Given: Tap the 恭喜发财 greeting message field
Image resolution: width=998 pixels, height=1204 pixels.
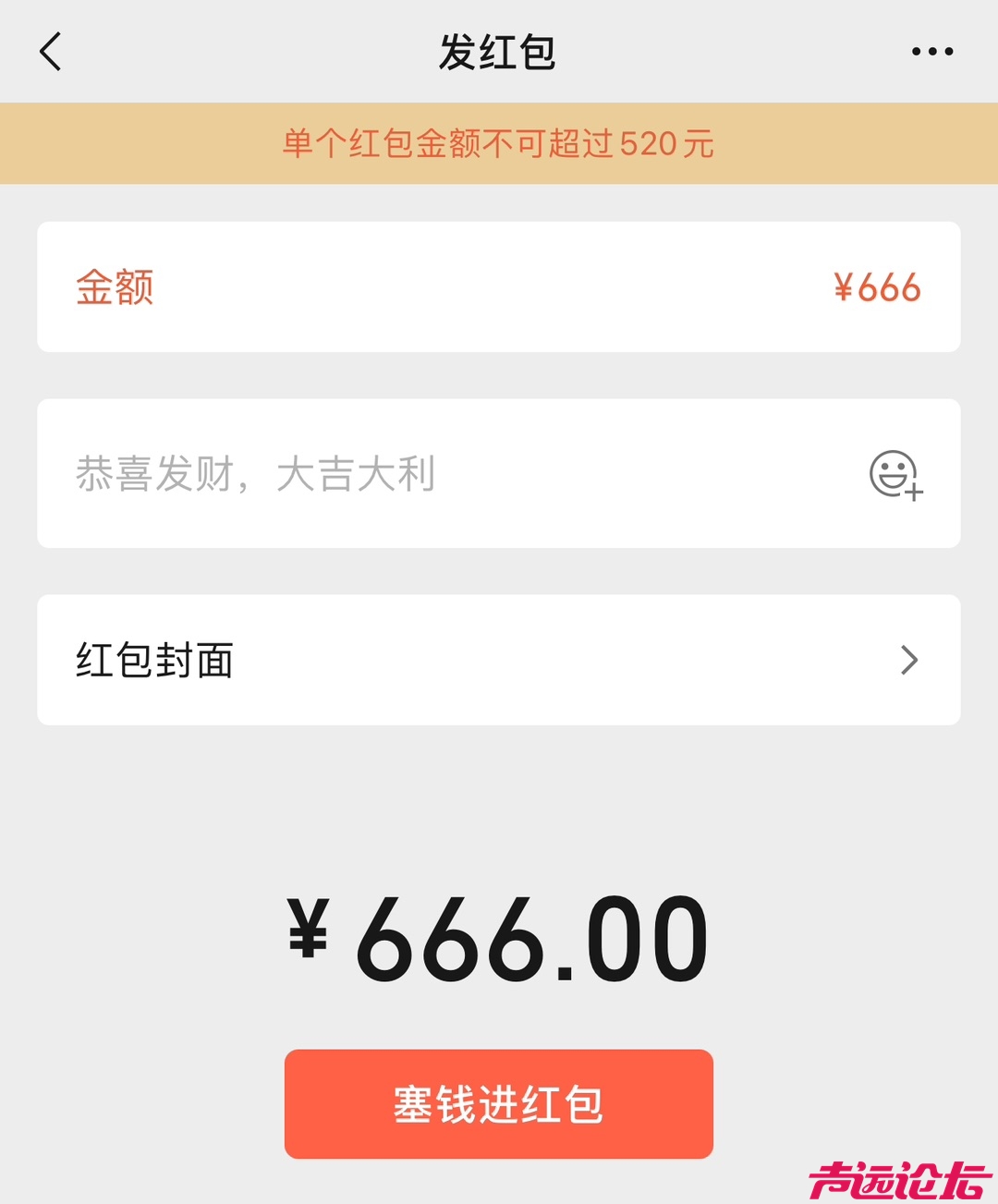Looking at the screenshot, I should click(416, 474).
